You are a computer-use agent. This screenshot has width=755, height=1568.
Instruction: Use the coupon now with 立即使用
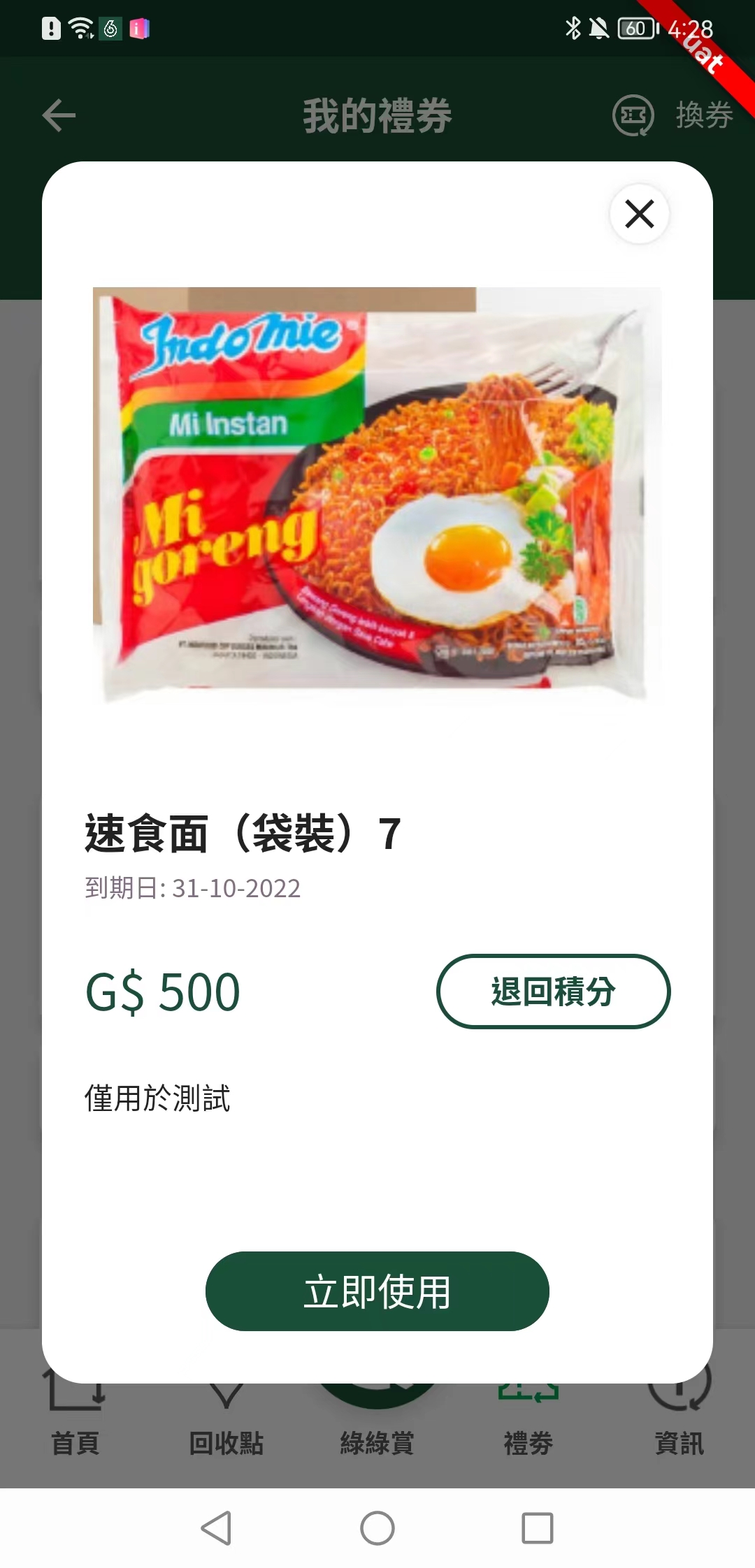[x=377, y=1291]
